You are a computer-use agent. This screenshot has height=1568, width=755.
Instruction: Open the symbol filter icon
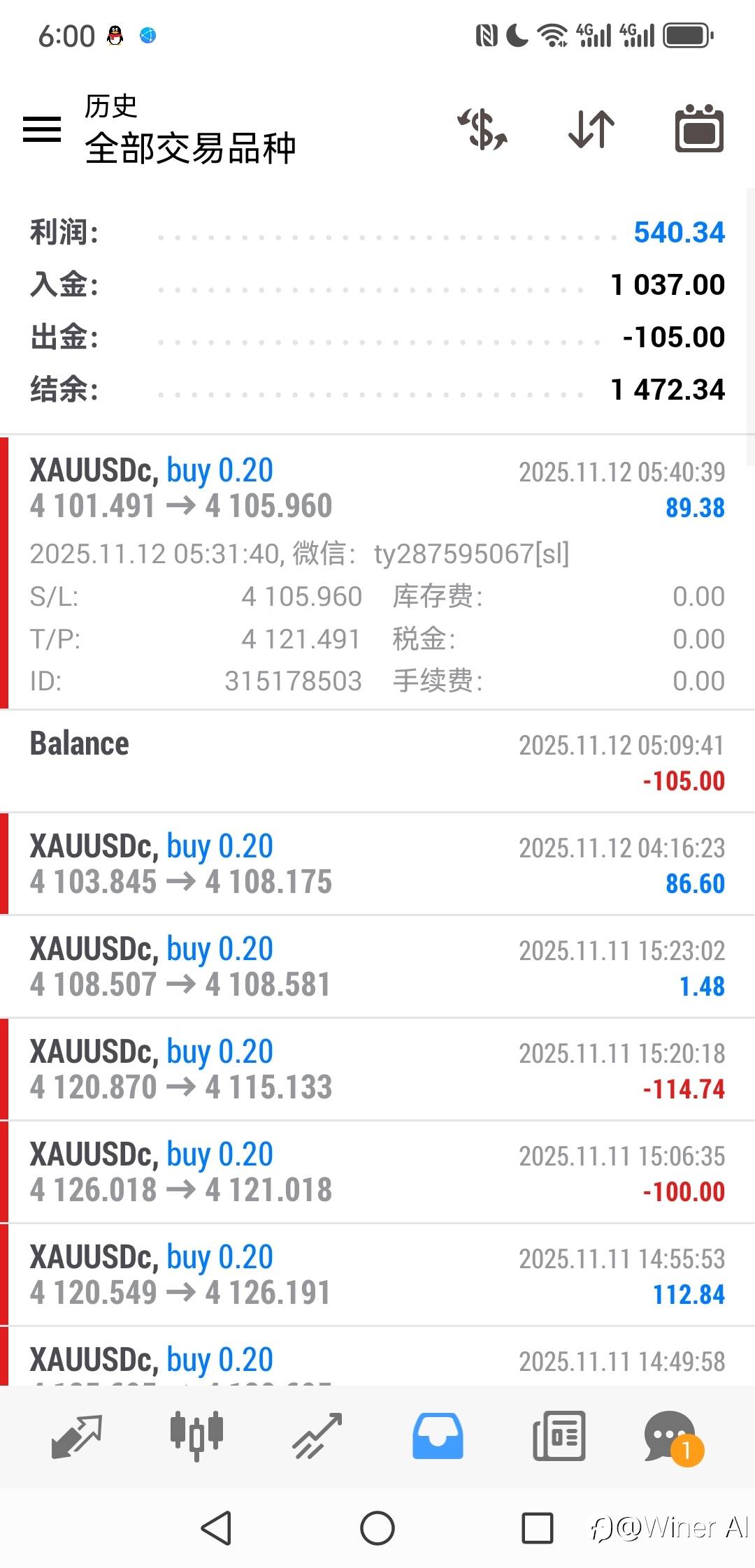(x=482, y=130)
